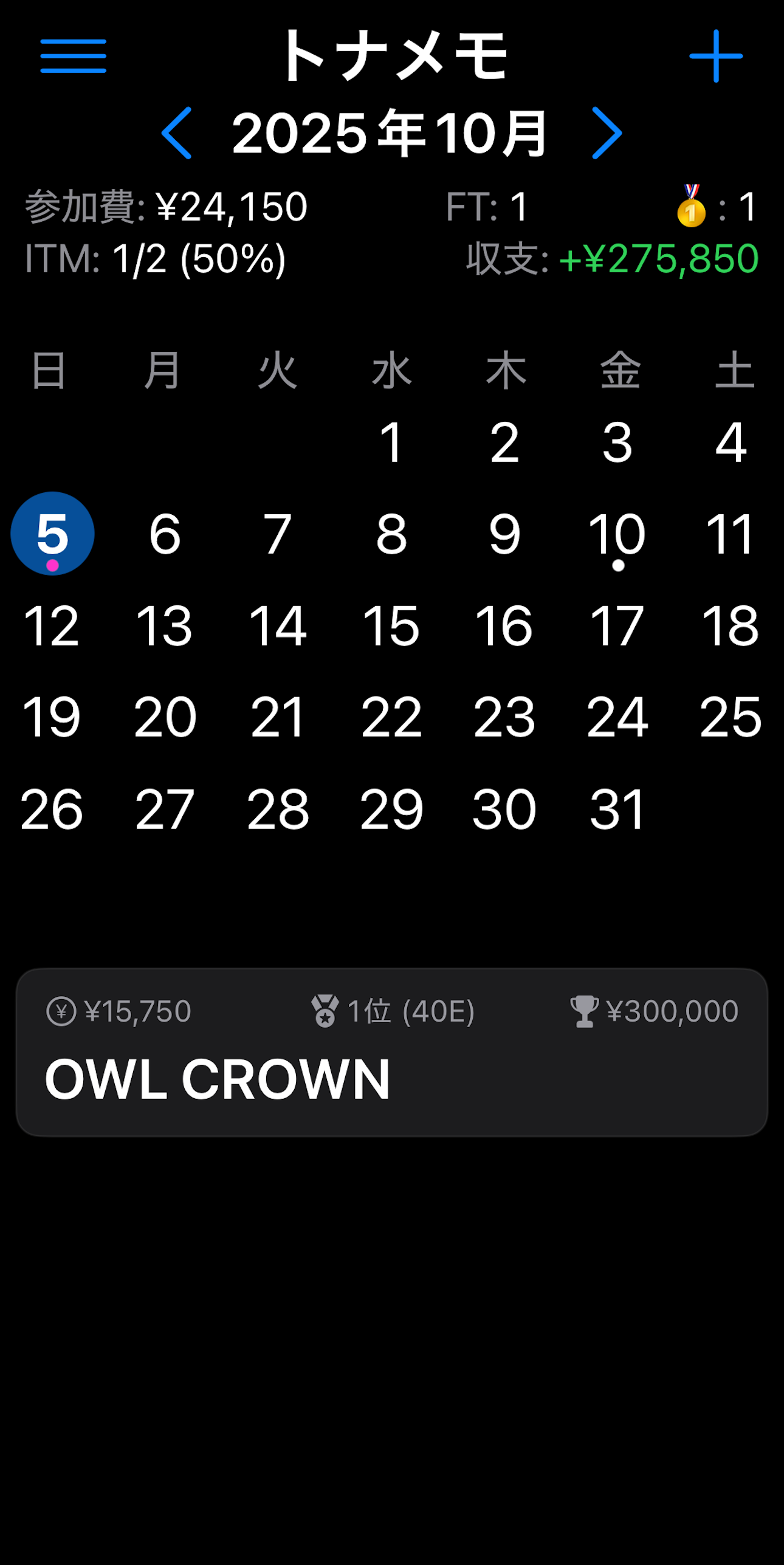Pick October 20 on the calendar
Screen dimensions: 784x1565
coord(165,717)
